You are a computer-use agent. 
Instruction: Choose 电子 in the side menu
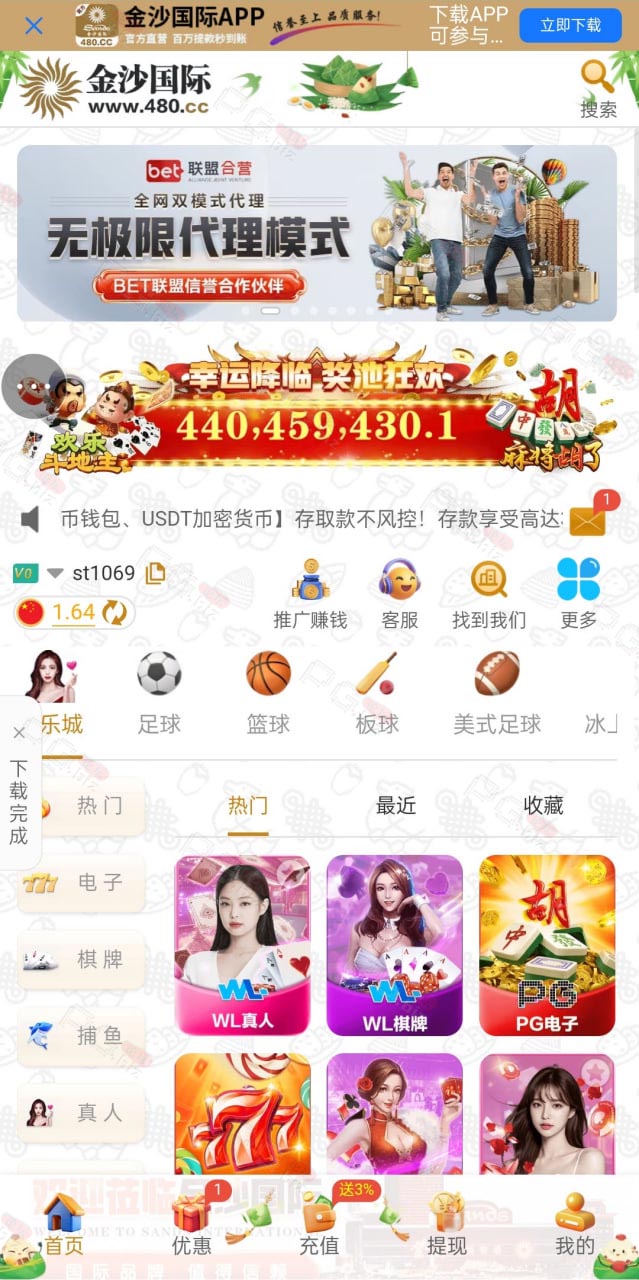[82, 883]
